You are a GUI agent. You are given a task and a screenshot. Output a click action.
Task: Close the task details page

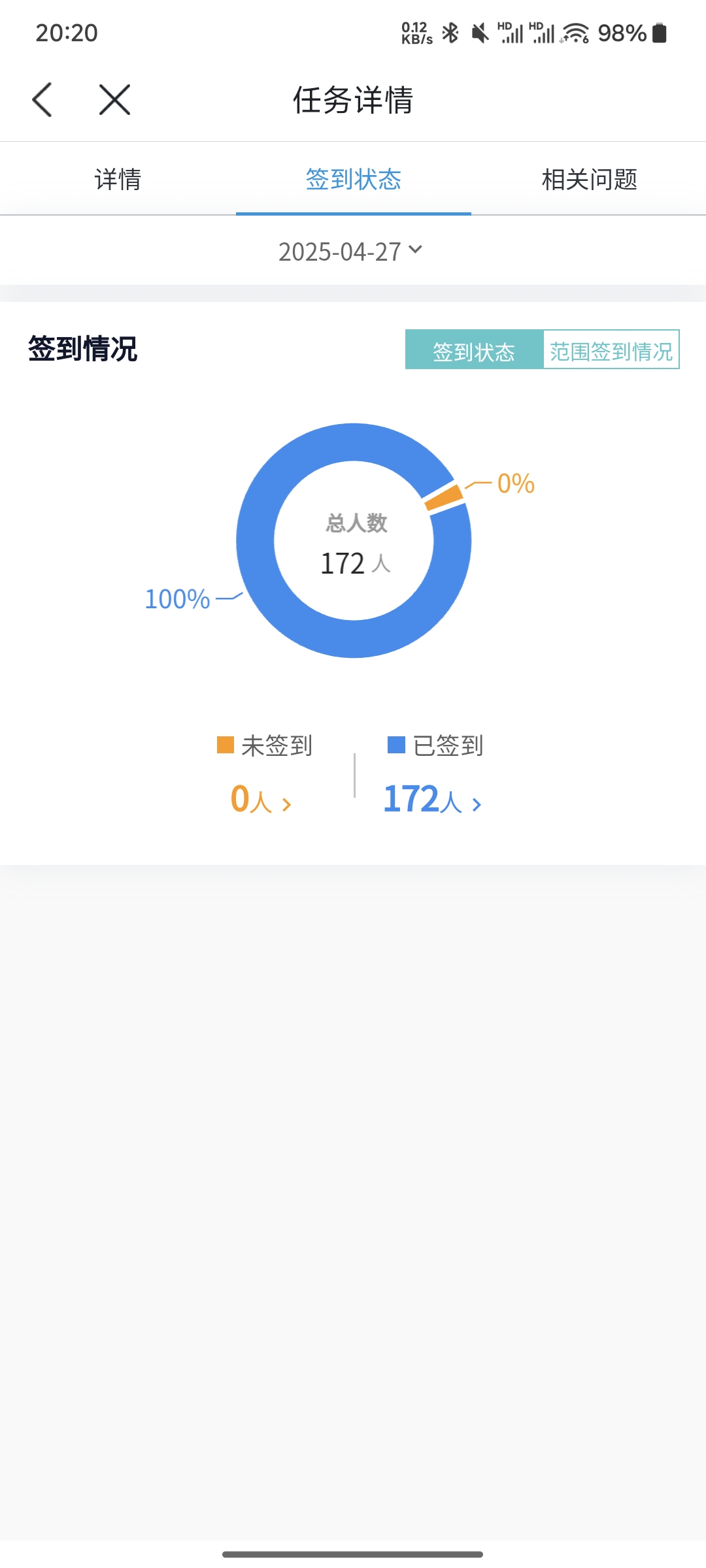click(114, 100)
